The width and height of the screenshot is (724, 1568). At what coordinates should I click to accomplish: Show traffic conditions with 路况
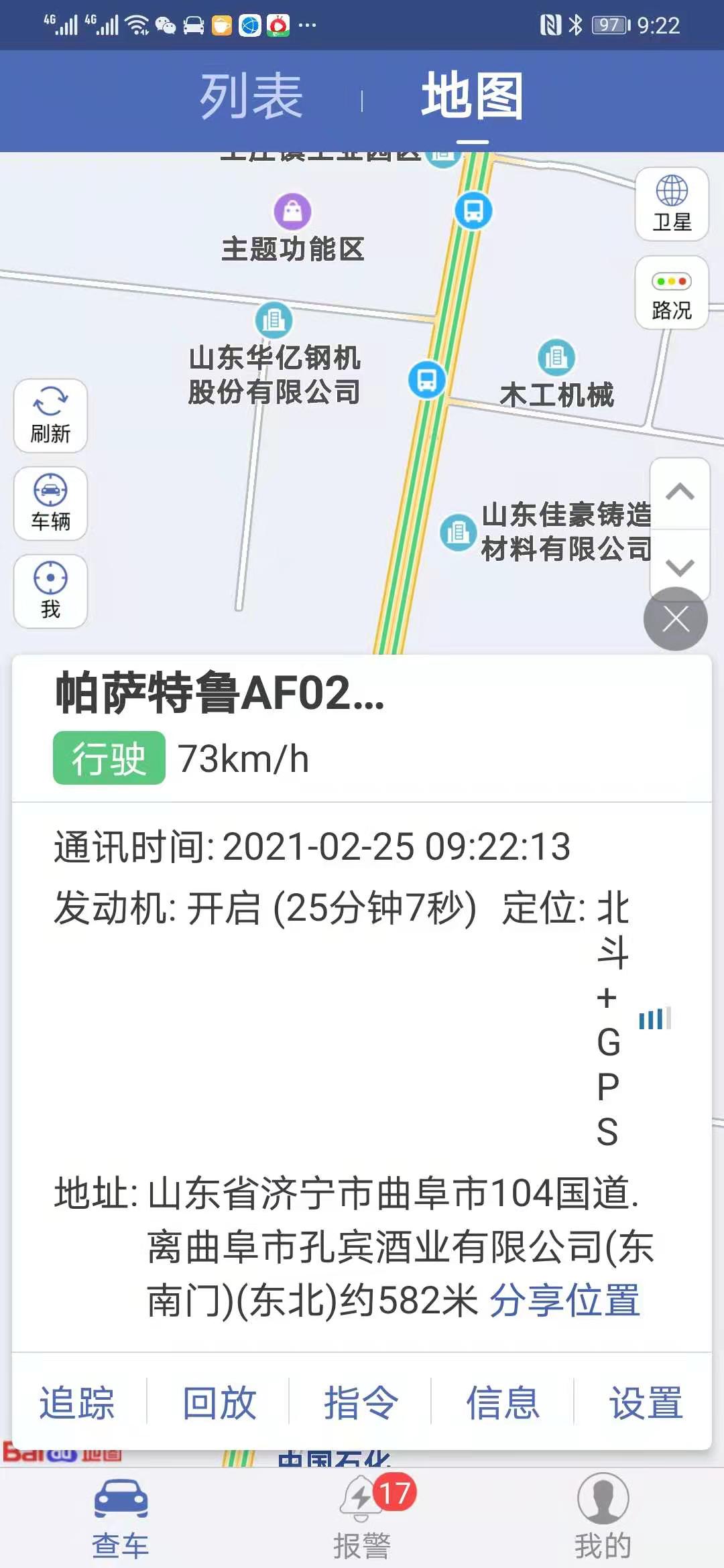point(672,293)
